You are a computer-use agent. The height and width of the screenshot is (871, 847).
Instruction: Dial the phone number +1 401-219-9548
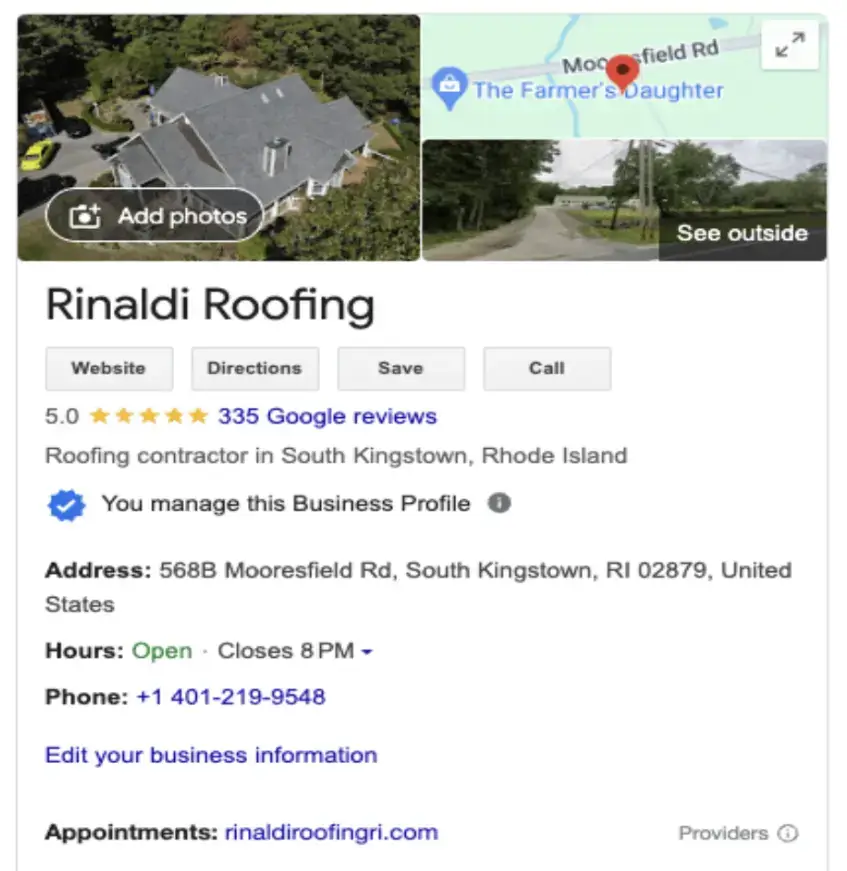coord(231,697)
